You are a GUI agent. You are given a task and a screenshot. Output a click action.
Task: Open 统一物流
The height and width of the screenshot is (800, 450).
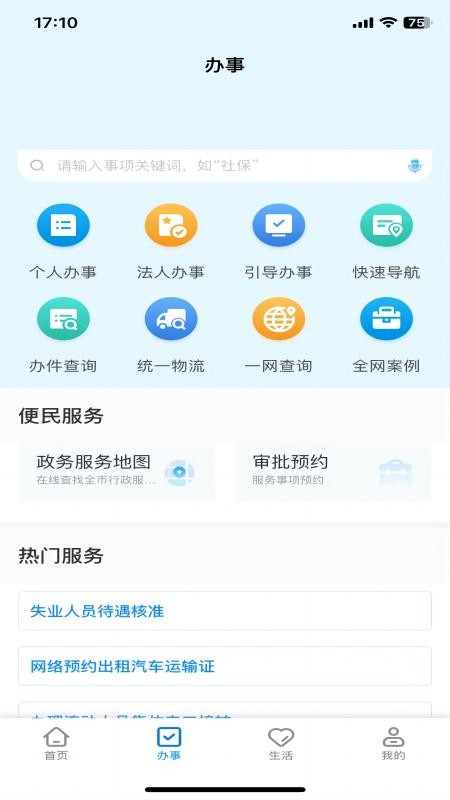coord(171,336)
